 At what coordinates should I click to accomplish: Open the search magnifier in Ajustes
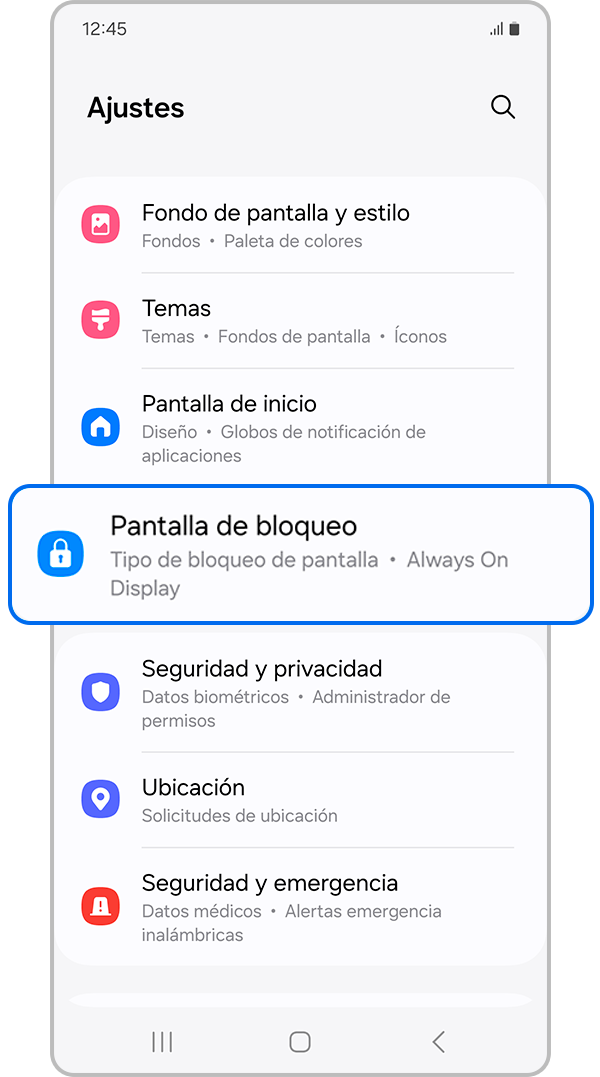503,107
